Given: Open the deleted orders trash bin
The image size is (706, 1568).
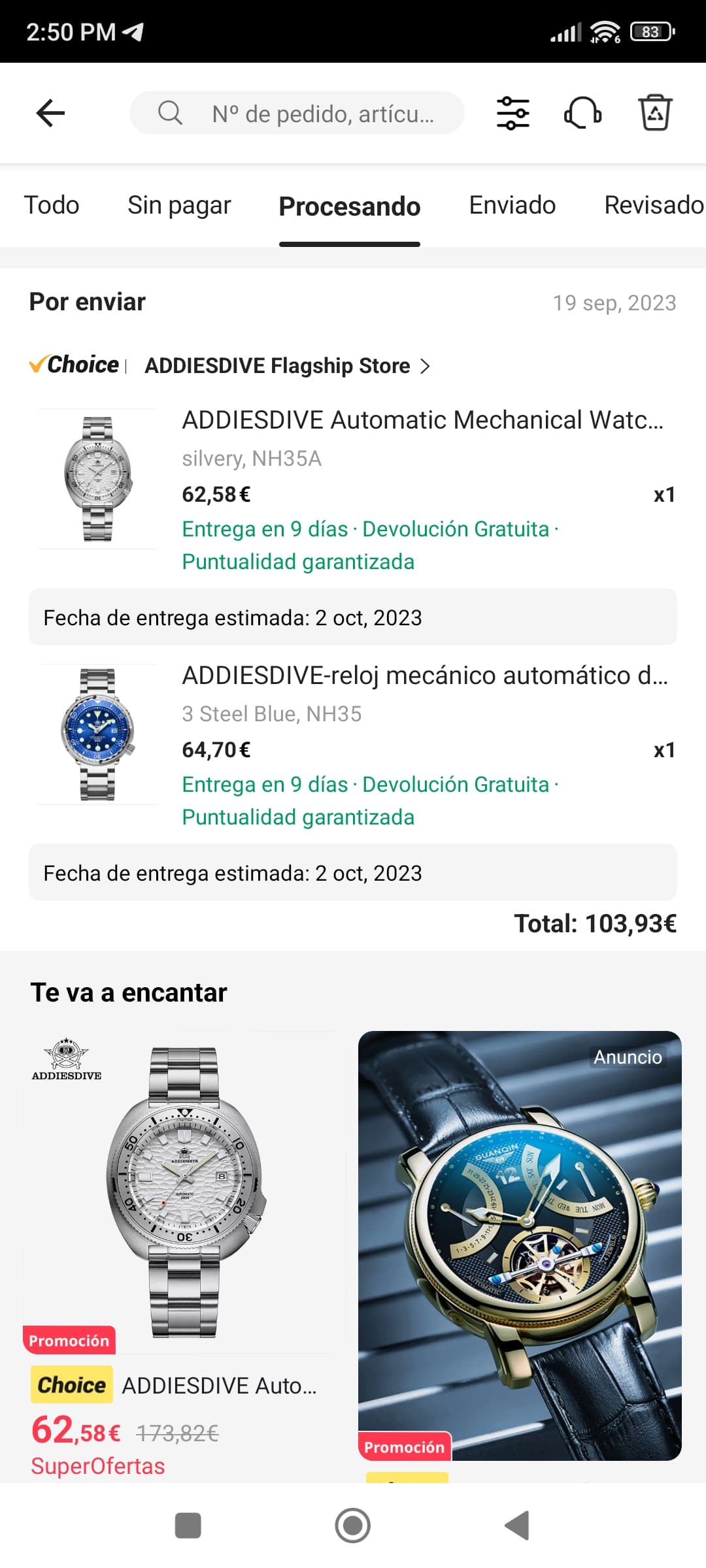Looking at the screenshot, I should point(654,113).
